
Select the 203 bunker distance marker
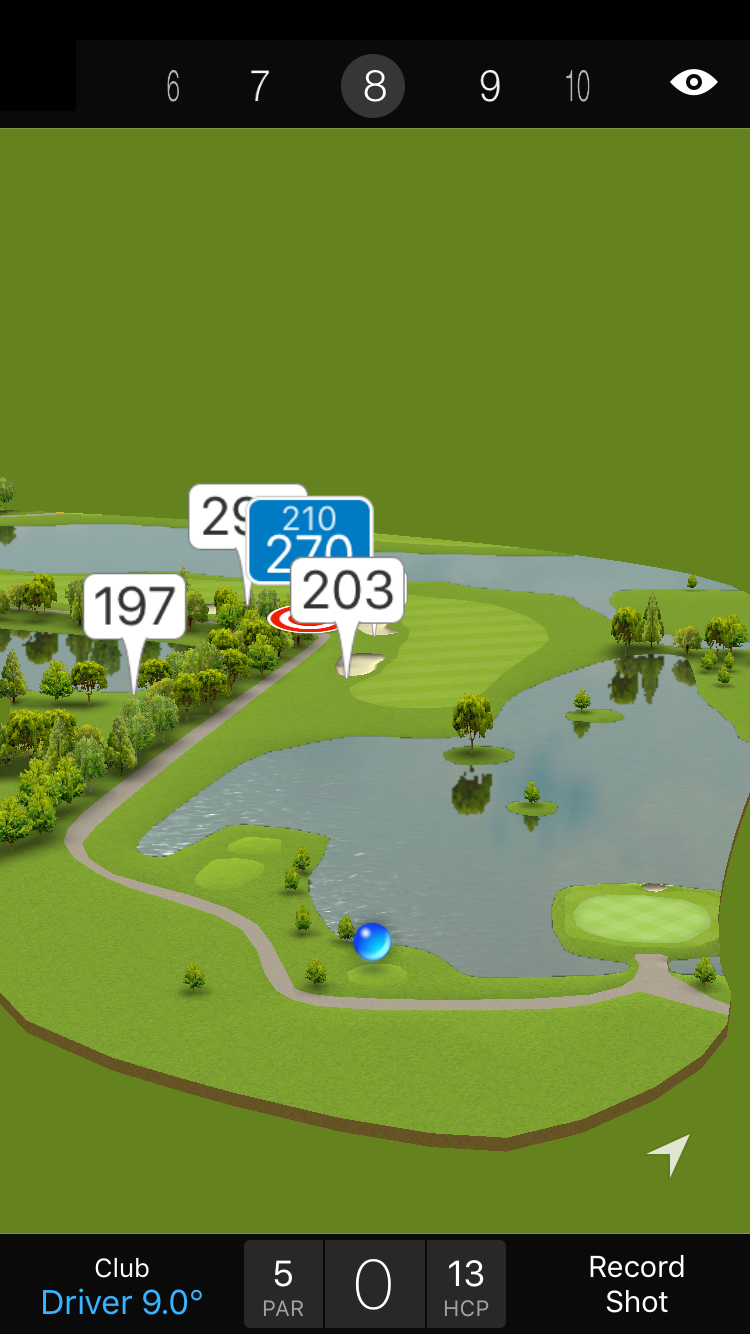tap(349, 591)
